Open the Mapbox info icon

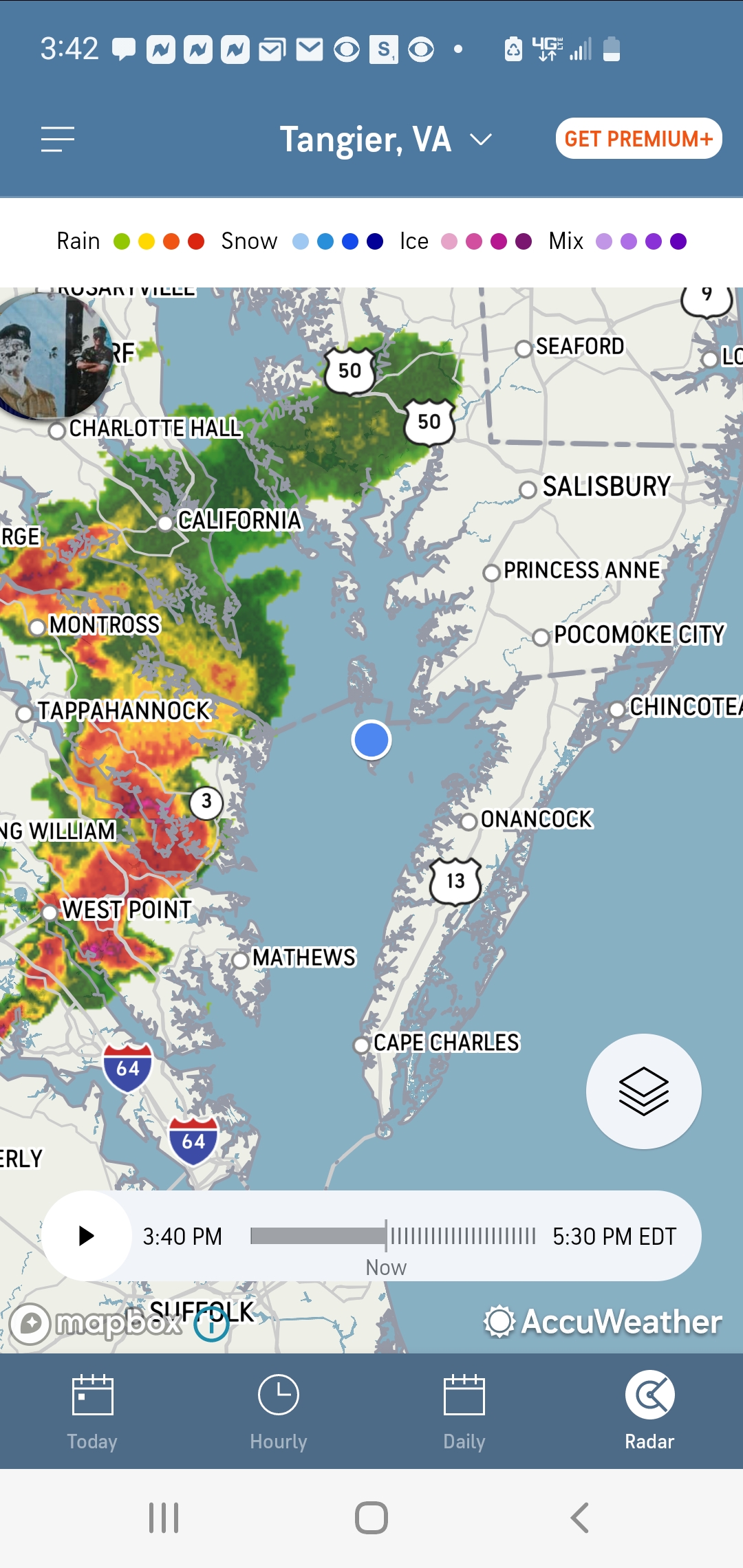tap(211, 1323)
